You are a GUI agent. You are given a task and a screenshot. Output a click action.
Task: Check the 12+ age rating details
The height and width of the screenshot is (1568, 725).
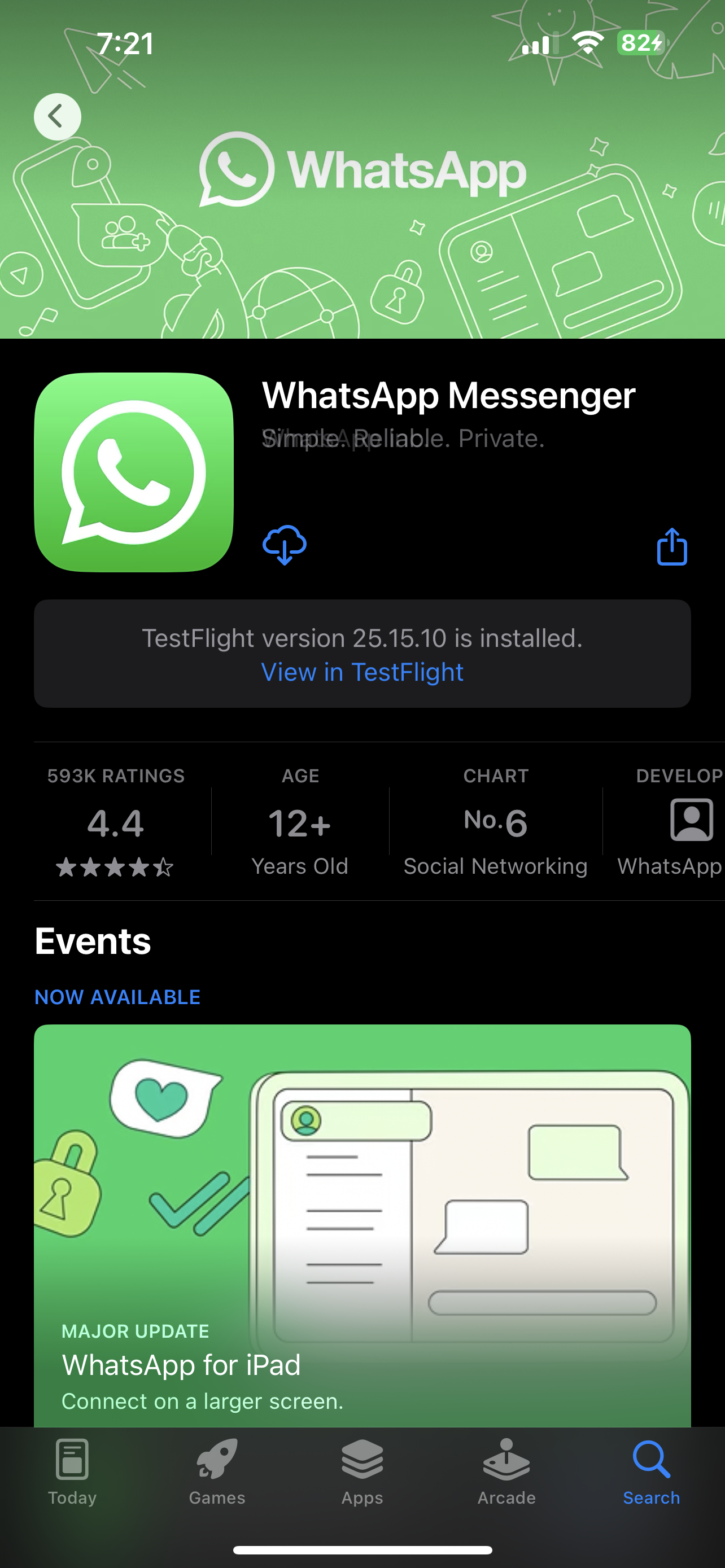click(299, 822)
